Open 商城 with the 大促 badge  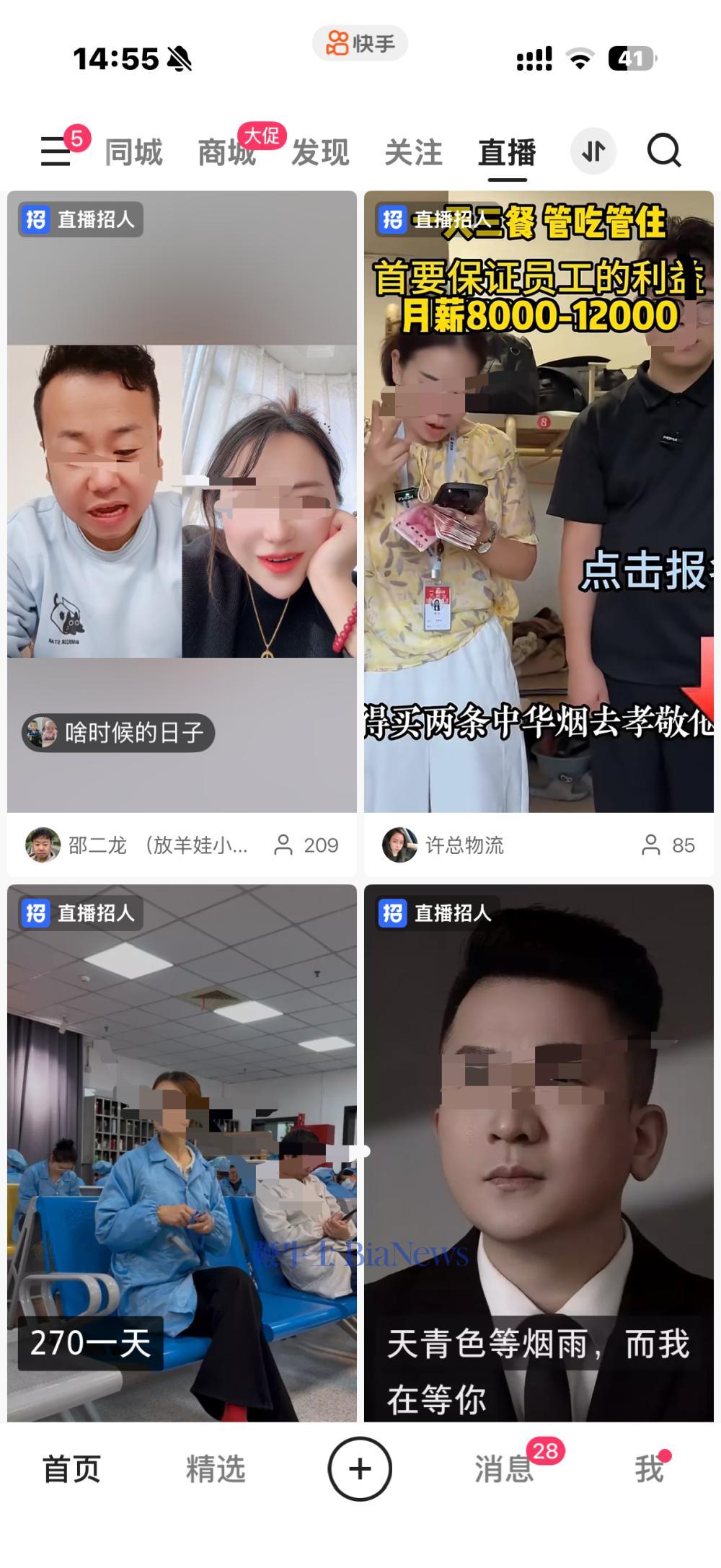(x=227, y=153)
